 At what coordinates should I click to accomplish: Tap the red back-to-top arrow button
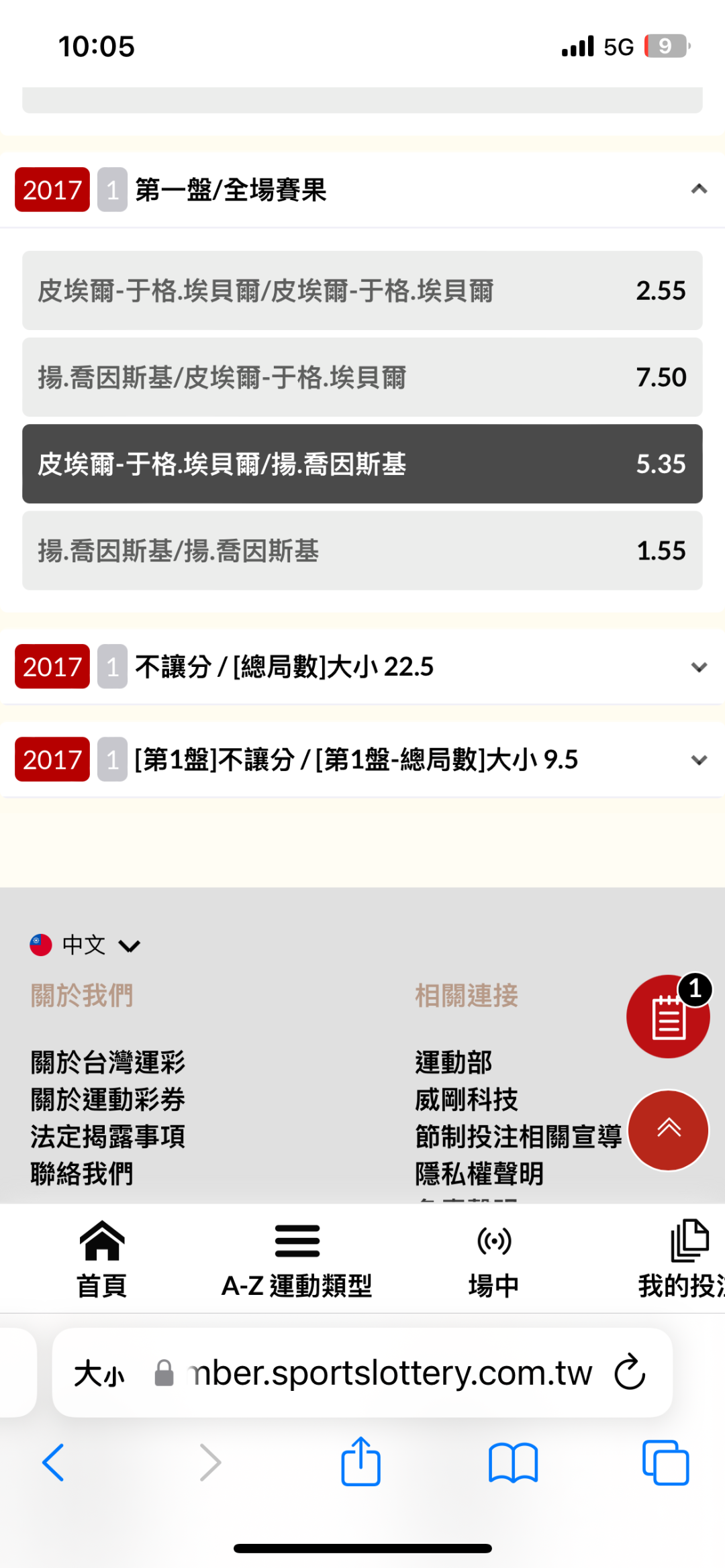(668, 1131)
